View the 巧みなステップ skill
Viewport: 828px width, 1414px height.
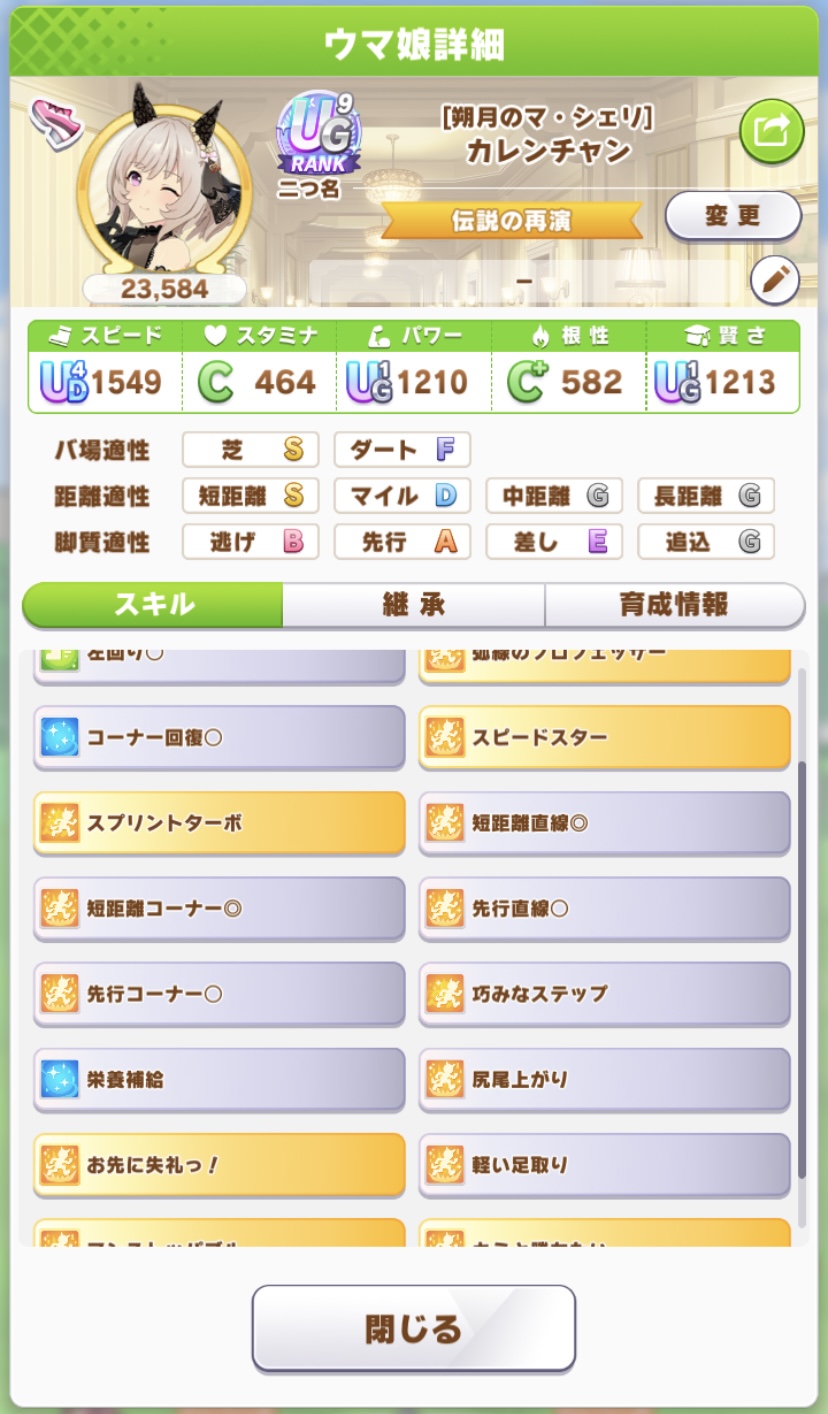[604, 994]
